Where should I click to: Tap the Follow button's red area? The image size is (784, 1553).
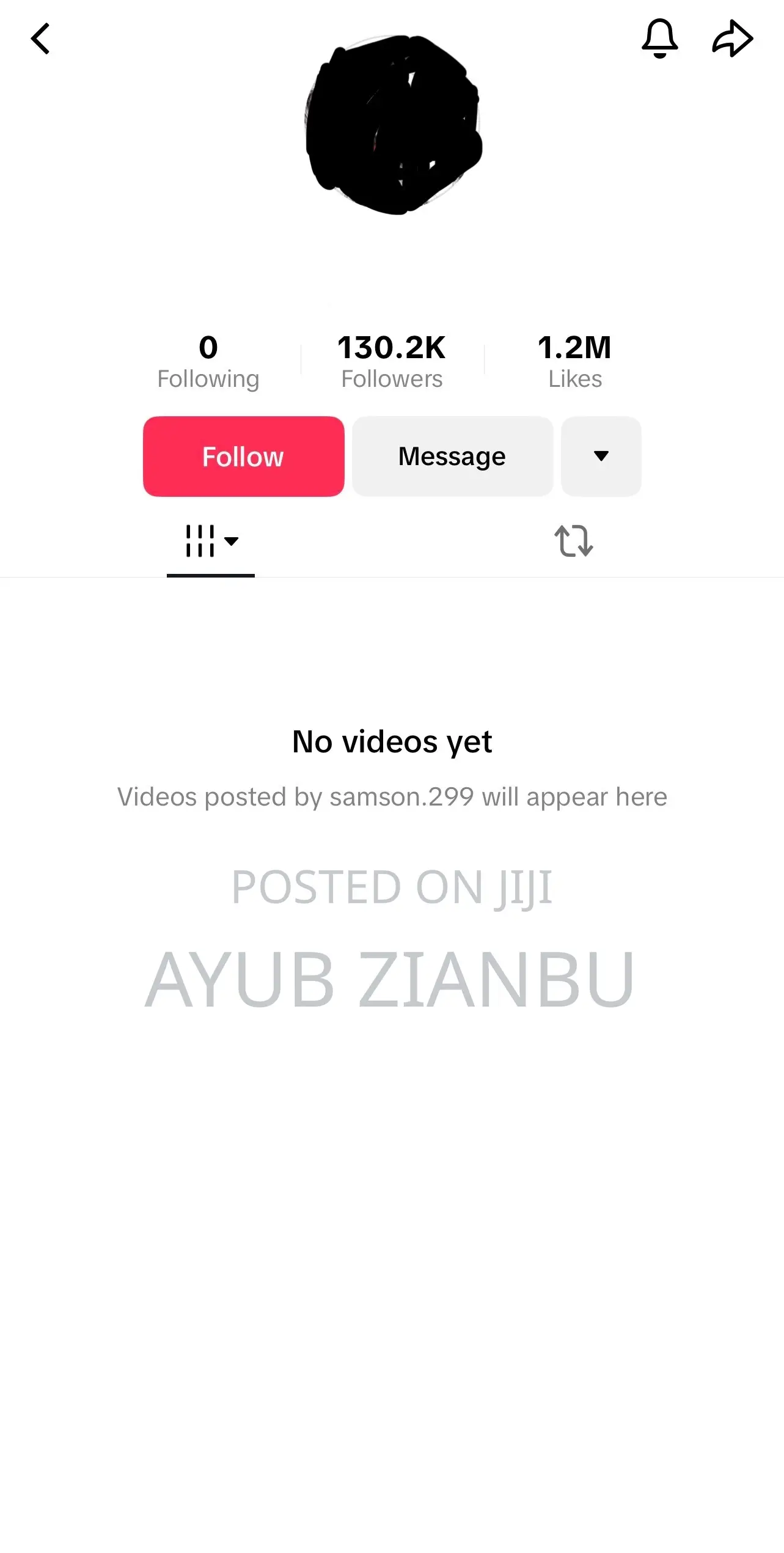(x=243, y=456)
